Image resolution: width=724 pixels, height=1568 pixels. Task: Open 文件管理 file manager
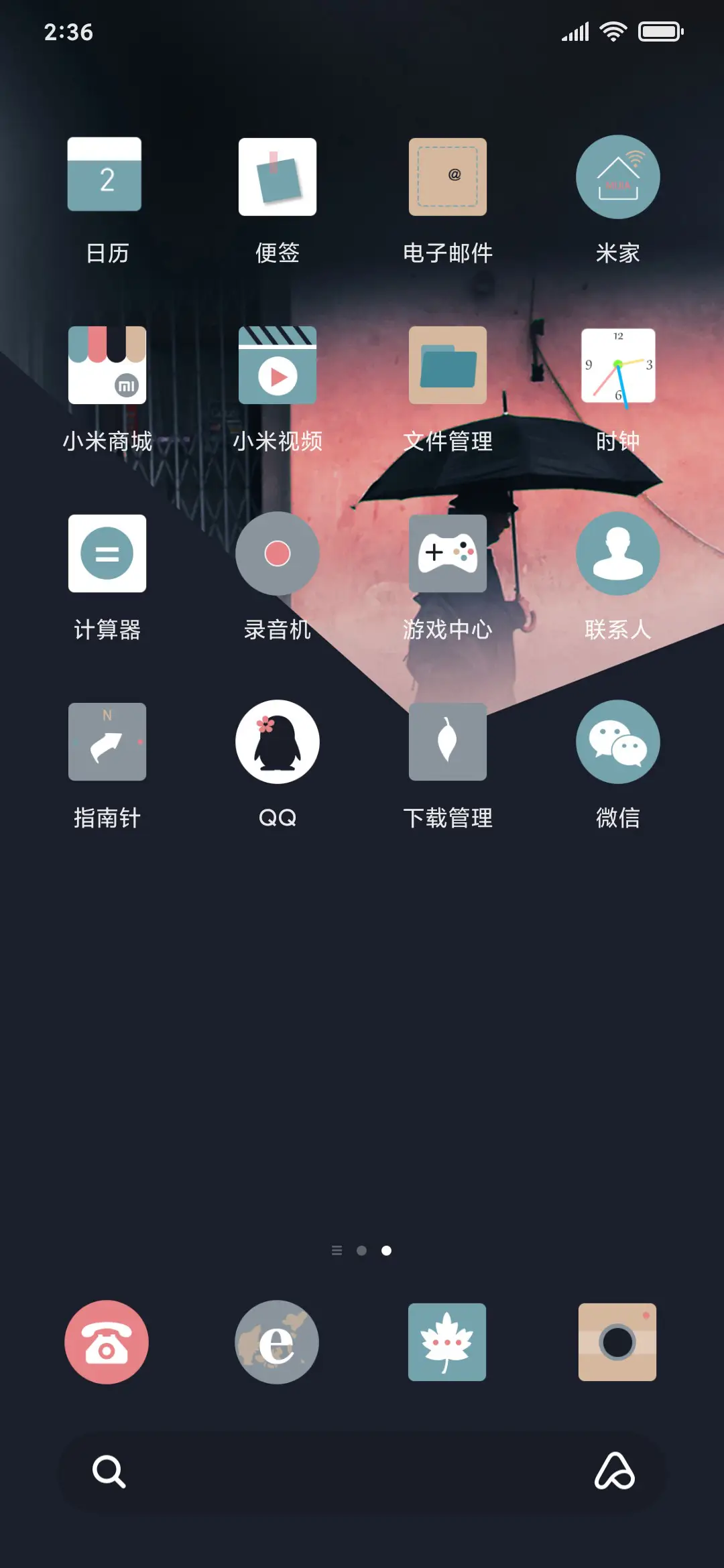(447, 365)
